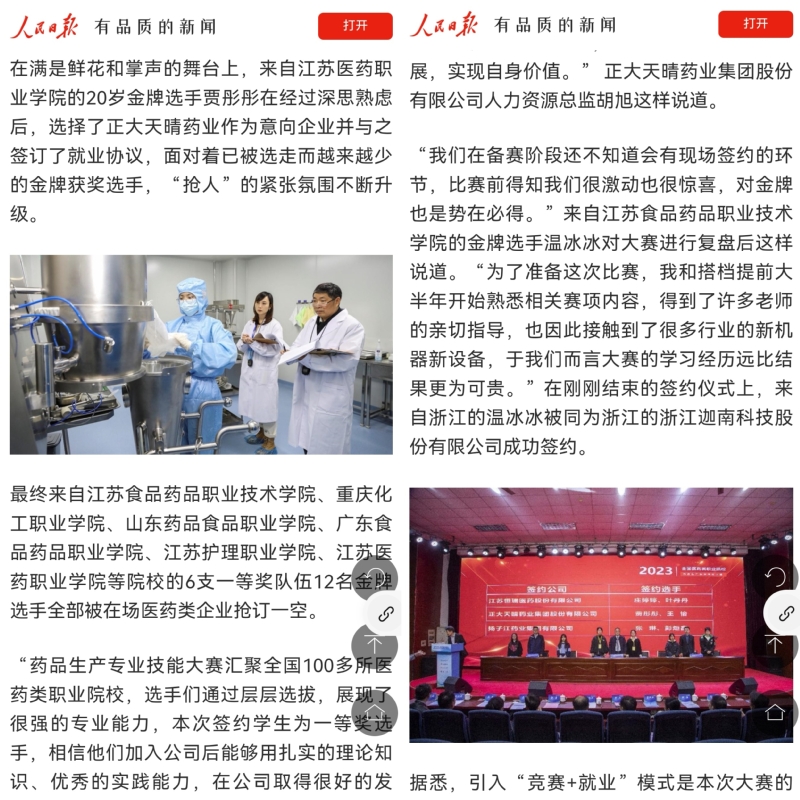800x800 pixels.
Task: Jump to top via arrow beside 100多所医 text
Action: coord(375,646)
